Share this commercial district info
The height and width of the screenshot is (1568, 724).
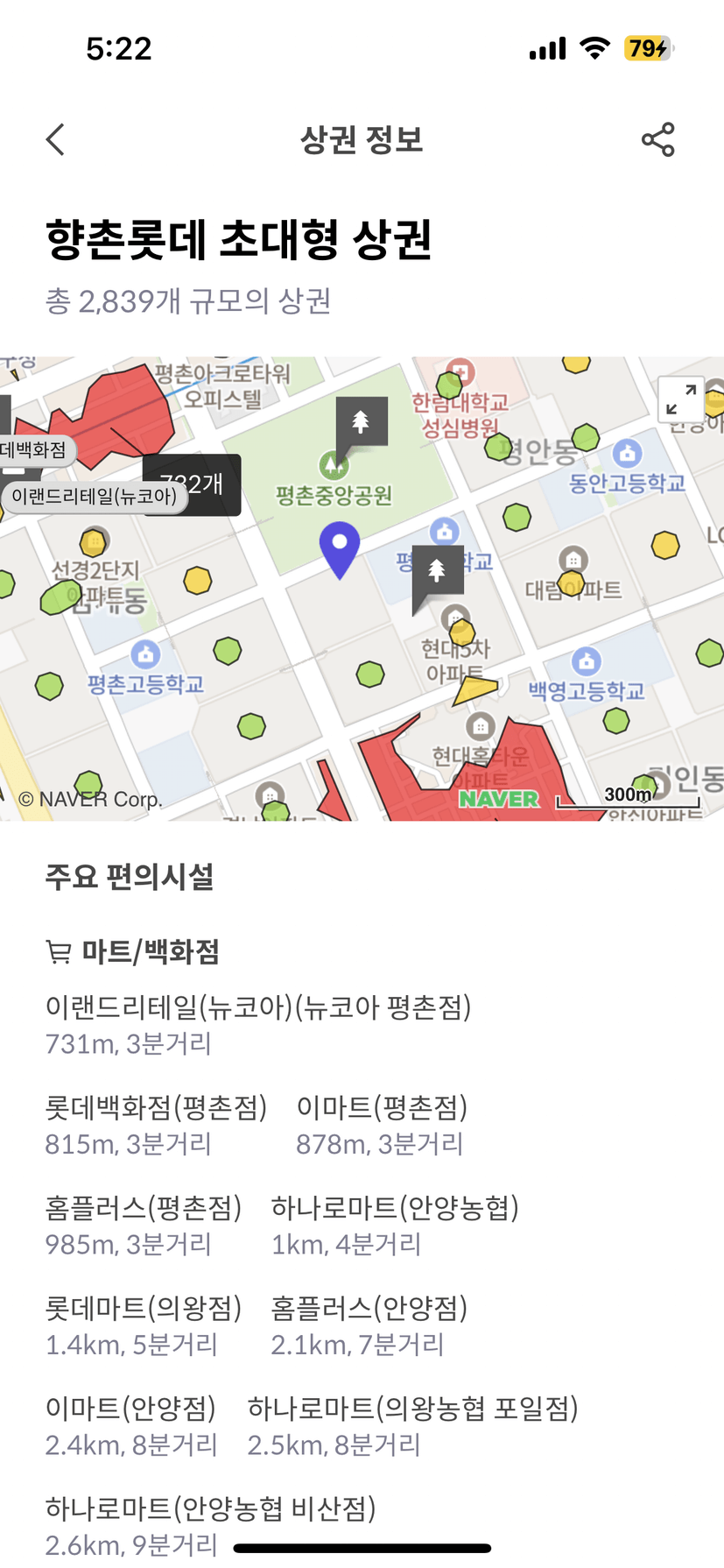[657, 139]
